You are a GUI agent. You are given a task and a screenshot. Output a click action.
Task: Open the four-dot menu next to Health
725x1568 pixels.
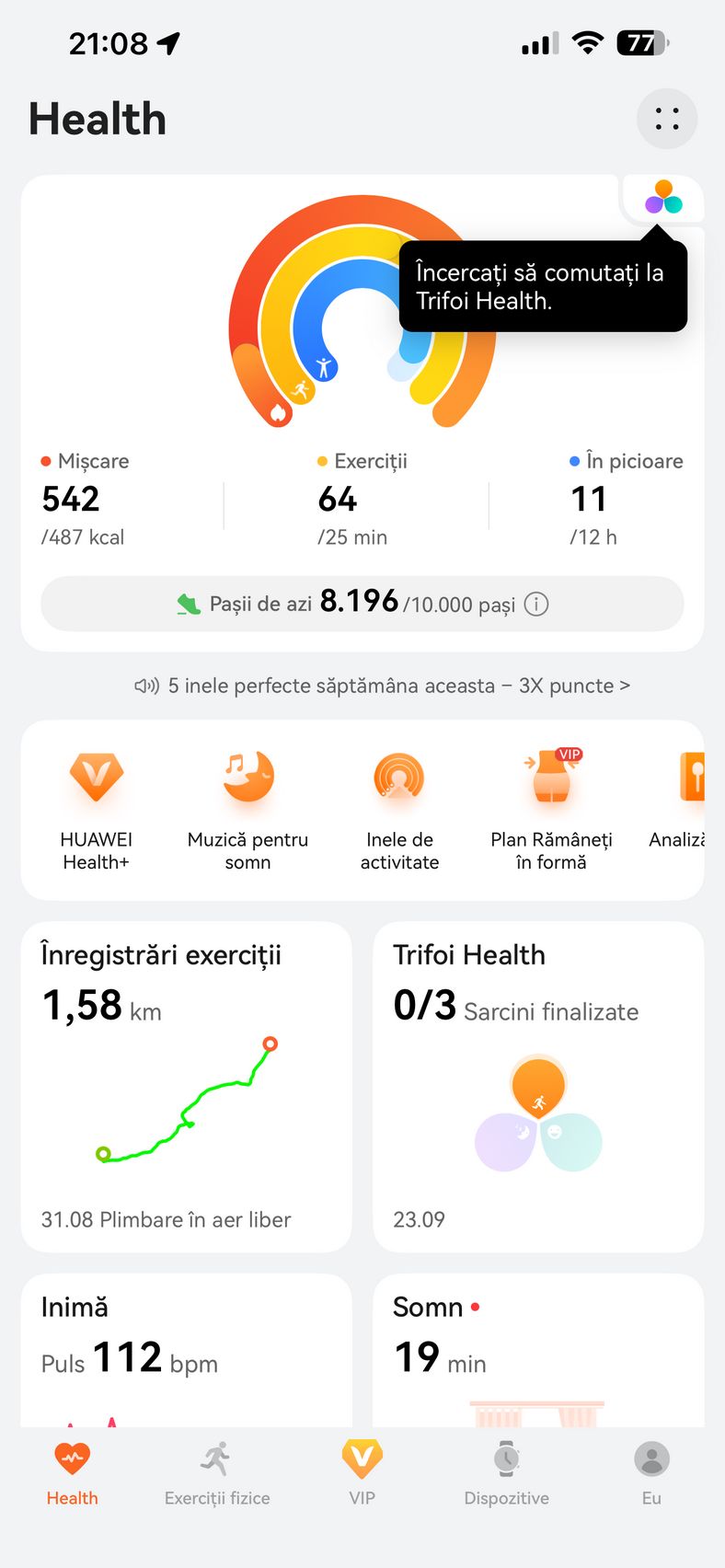(x=667, y=119)
